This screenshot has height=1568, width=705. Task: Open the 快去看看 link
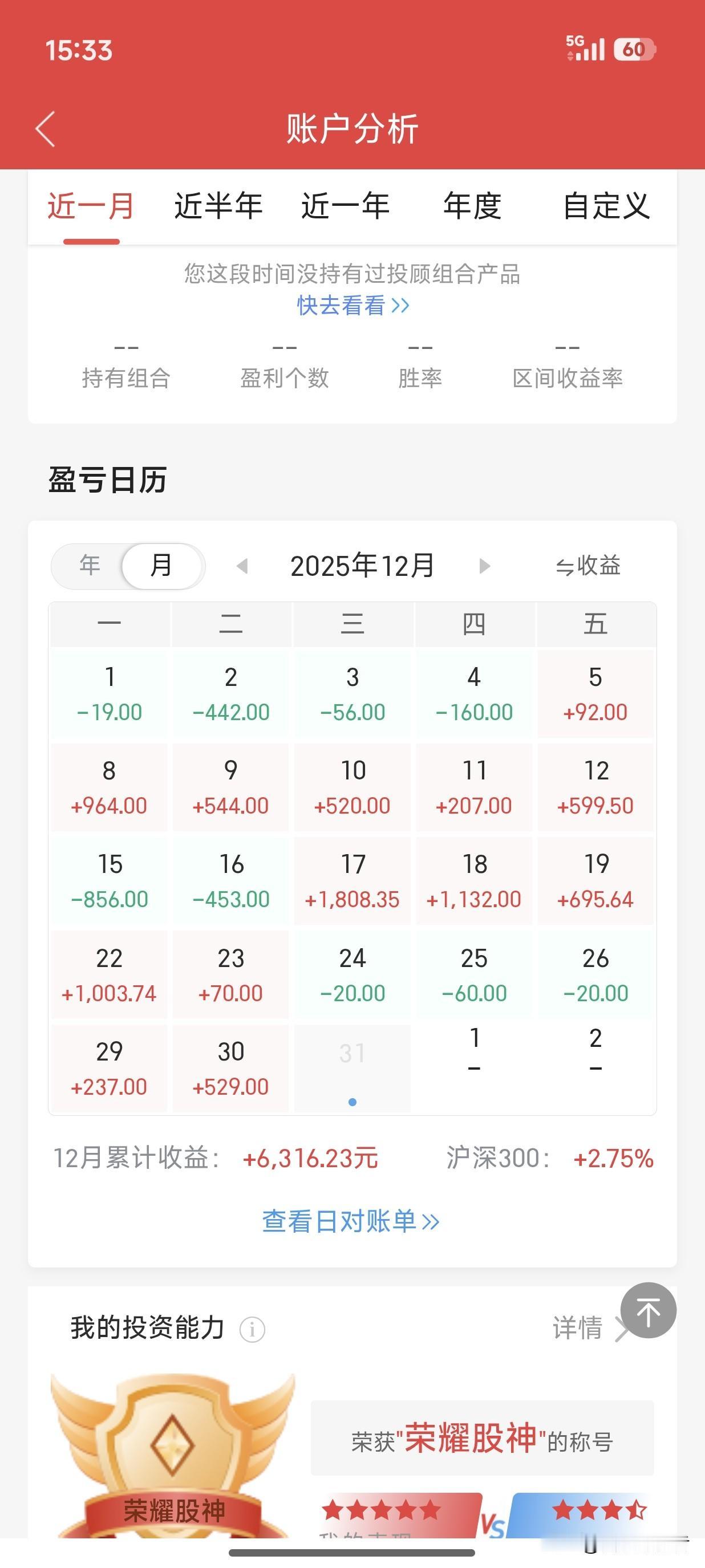point(352,307)
